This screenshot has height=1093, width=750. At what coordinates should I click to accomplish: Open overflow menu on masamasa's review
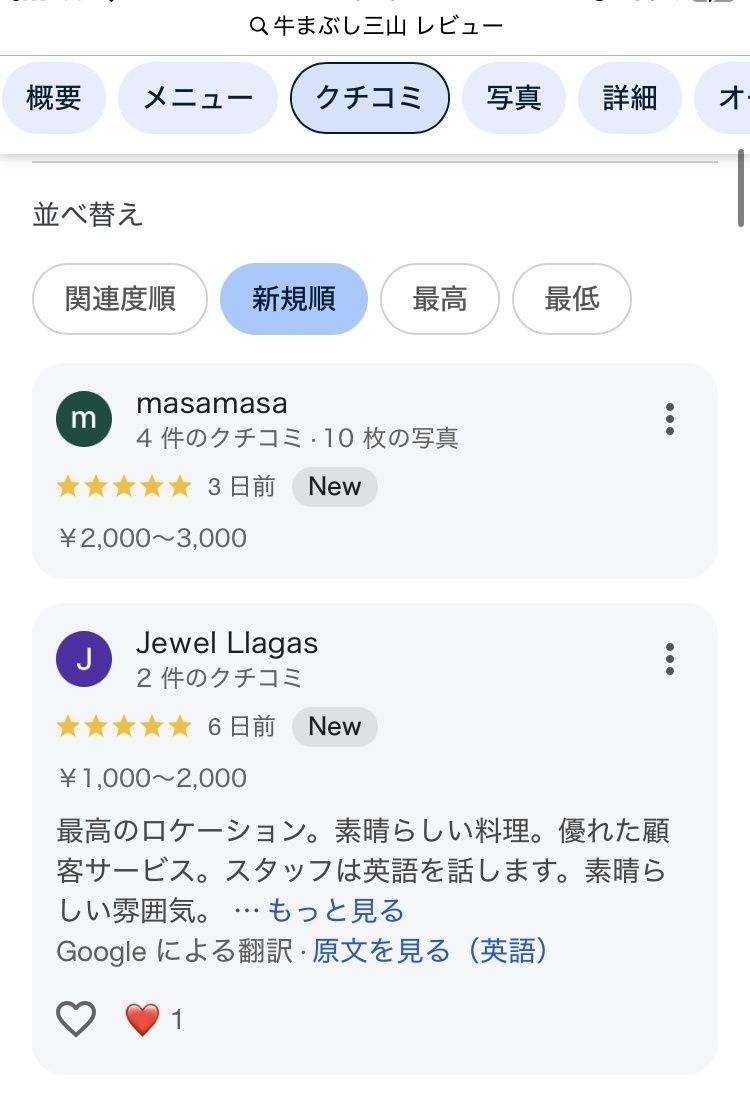click(670, 419)
